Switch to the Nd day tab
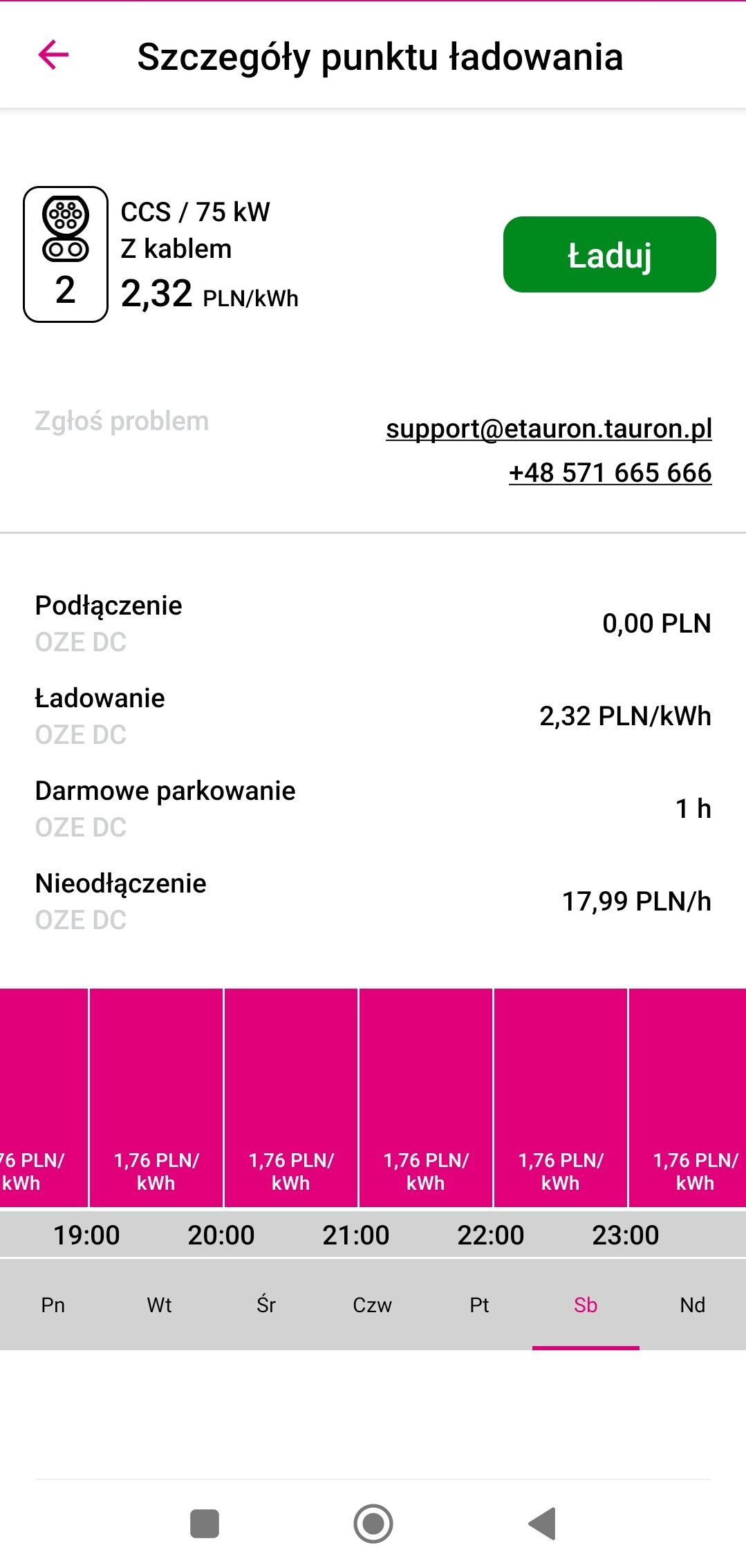This screenshot has width=746, height=1568. pos(693,1305)
